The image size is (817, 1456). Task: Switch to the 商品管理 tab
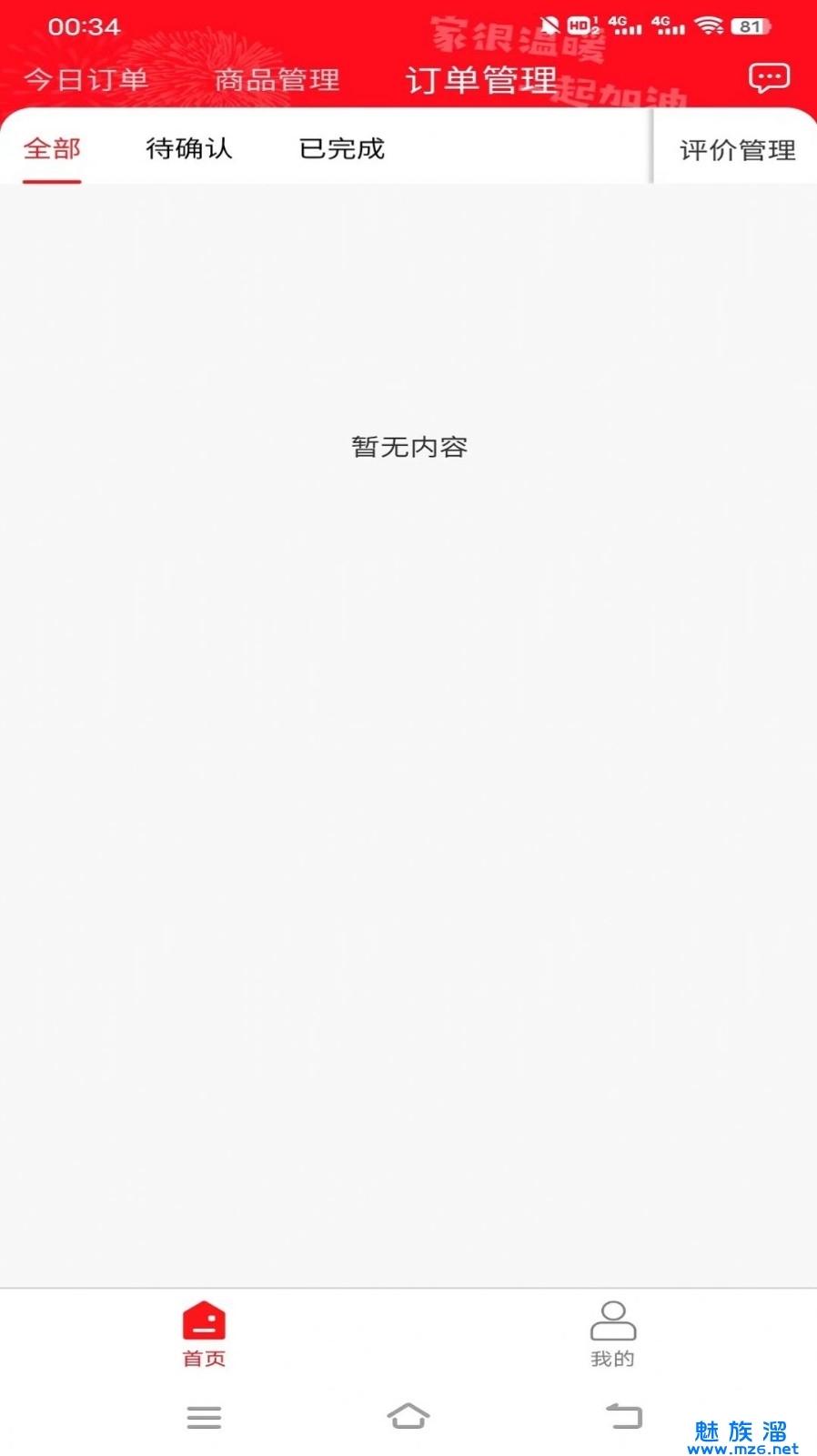[277, 80]
